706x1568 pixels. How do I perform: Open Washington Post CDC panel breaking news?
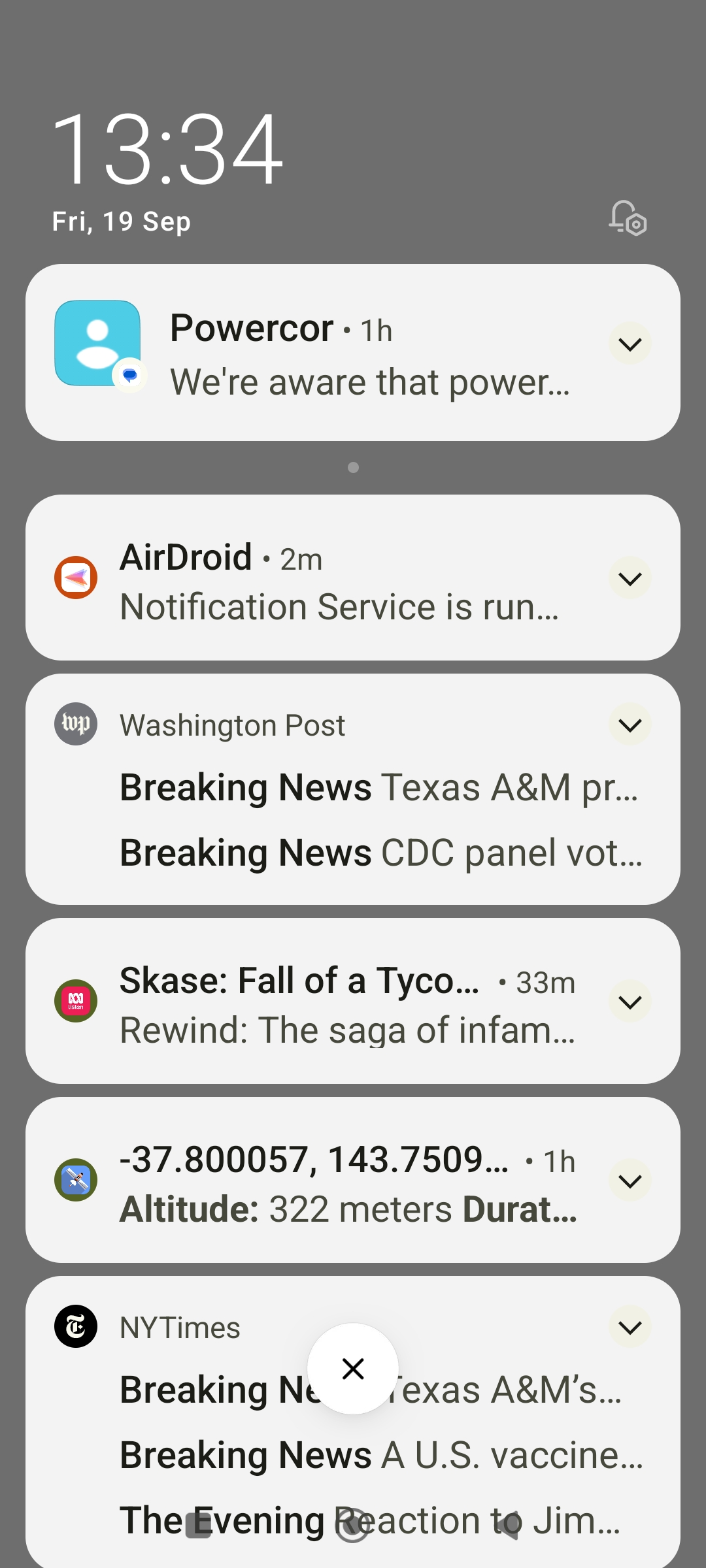pyautogui.click(x=379, y=853)
